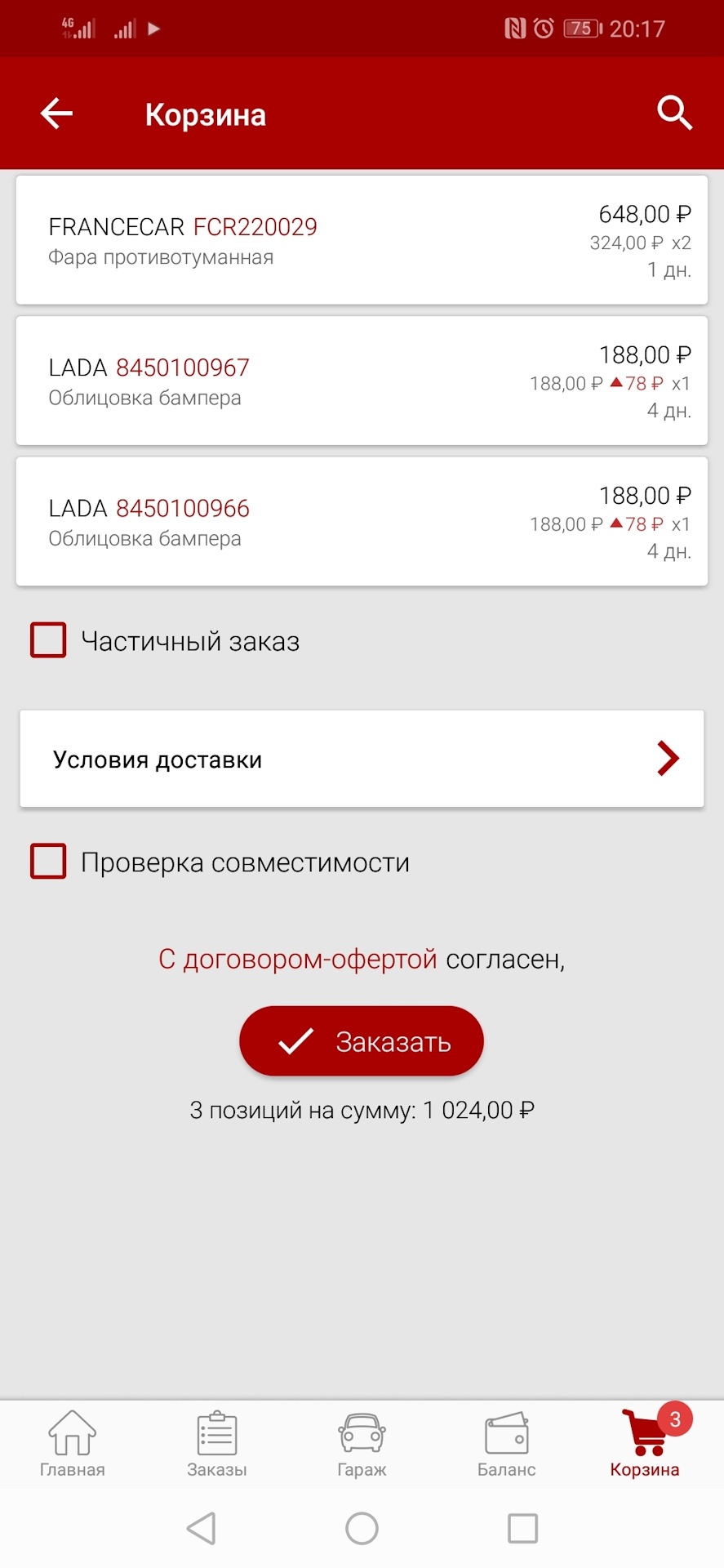Tap the price increase marker on LADA 8450100966
This screenshot has width=724, height=1568.
click(618, 523)
